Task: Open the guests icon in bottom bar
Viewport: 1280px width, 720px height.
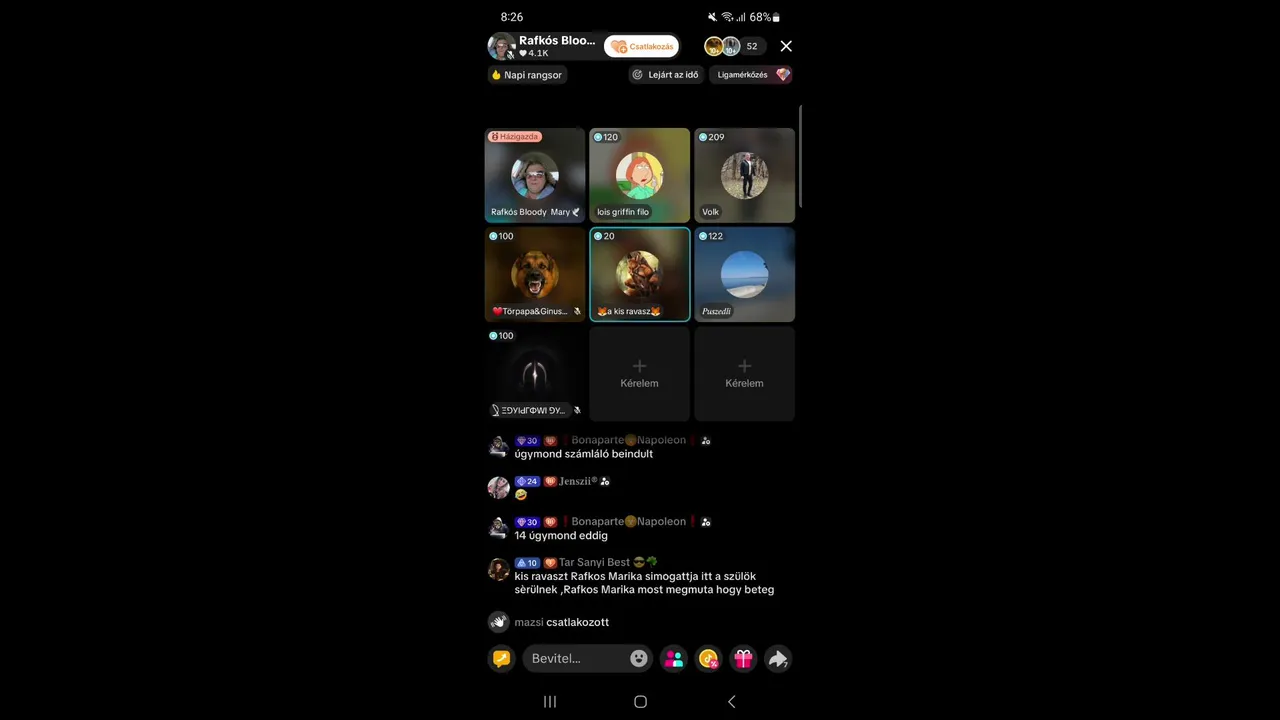Action: pos(674,658)
